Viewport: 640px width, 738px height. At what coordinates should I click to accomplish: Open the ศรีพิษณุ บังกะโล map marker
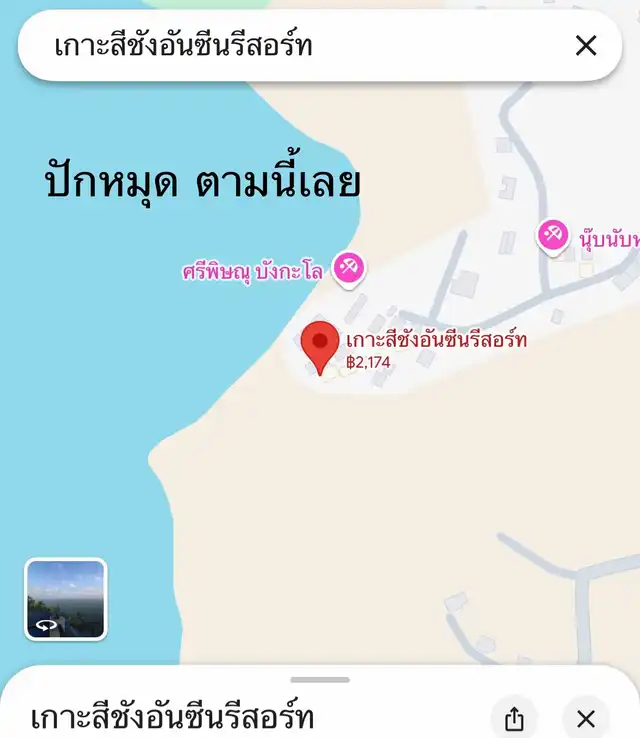tap(349, 267)
